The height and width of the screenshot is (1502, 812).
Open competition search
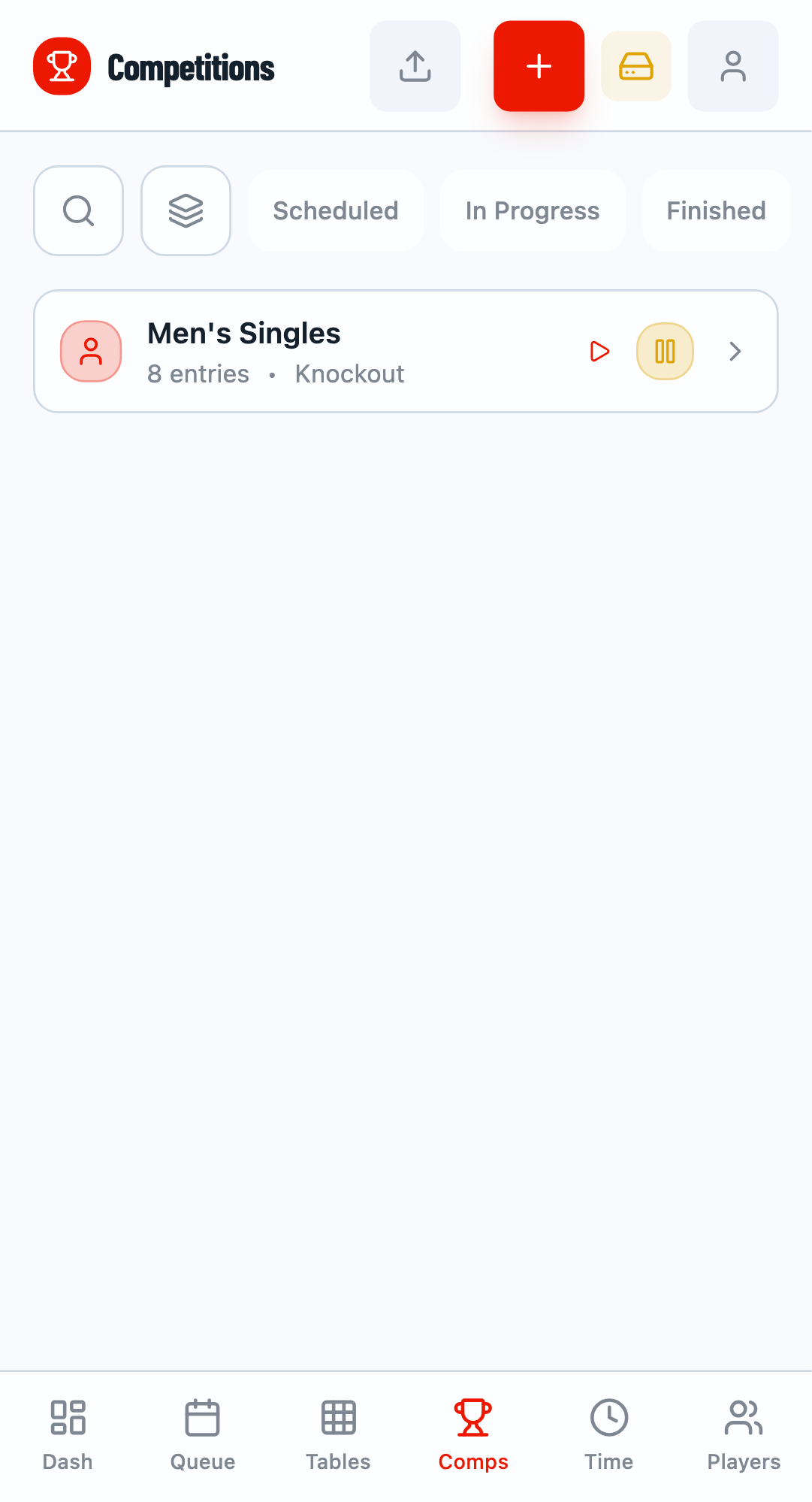click(78, 210)
